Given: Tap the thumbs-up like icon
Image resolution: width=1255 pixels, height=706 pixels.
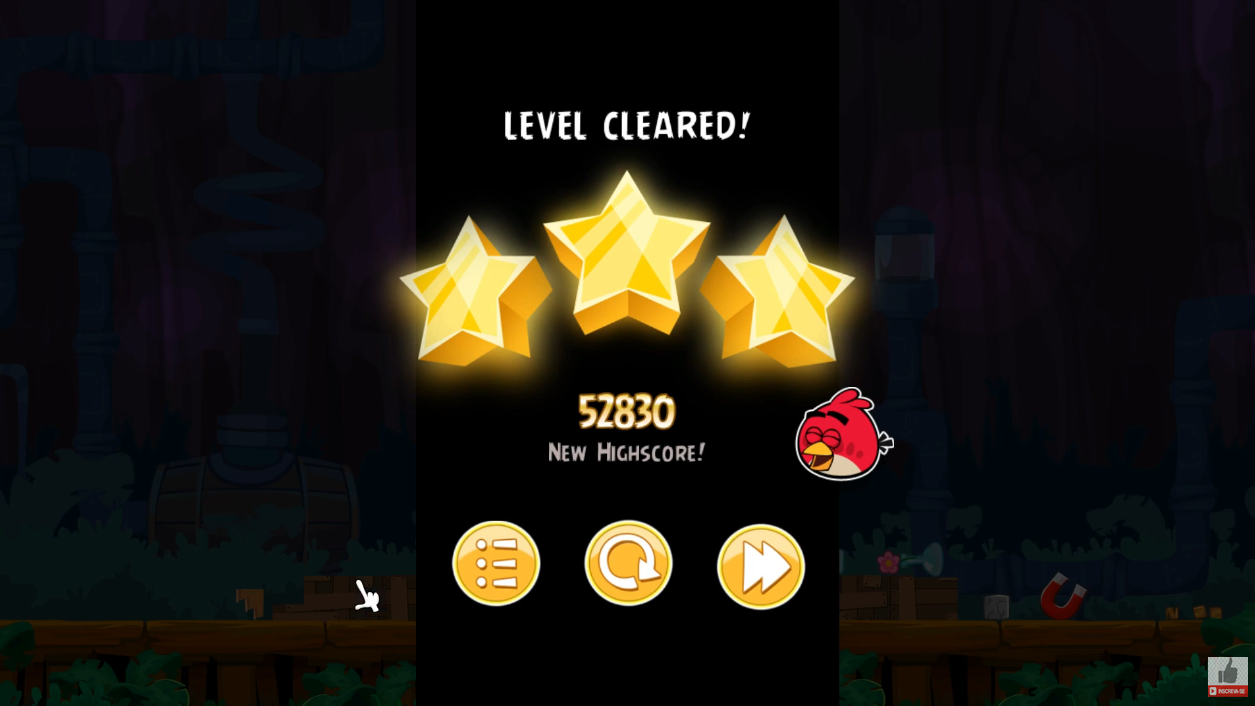Looking at the screenshot, I should click(x=1227, y=671).
